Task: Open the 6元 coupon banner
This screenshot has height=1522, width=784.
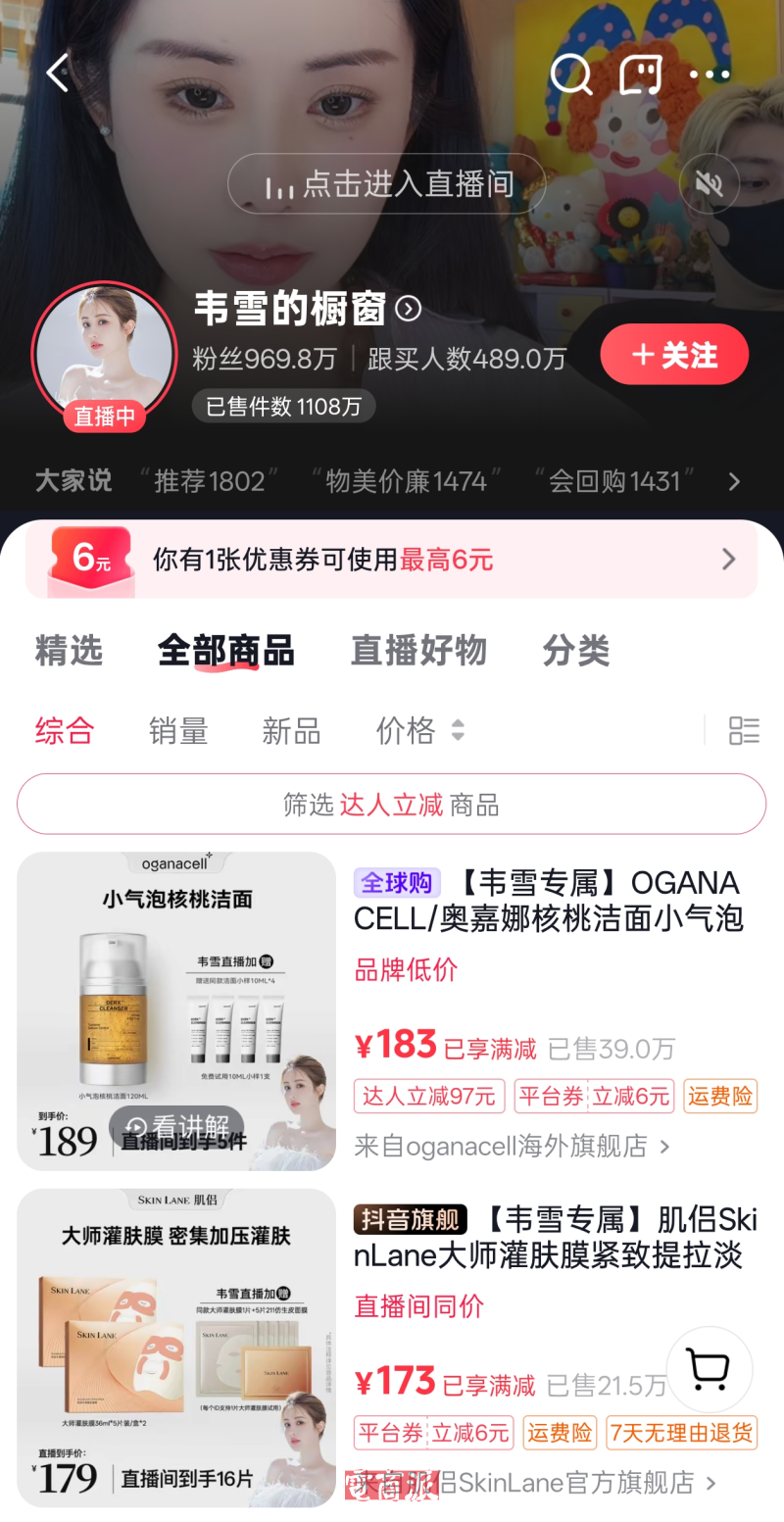Action: click(391, 560)
